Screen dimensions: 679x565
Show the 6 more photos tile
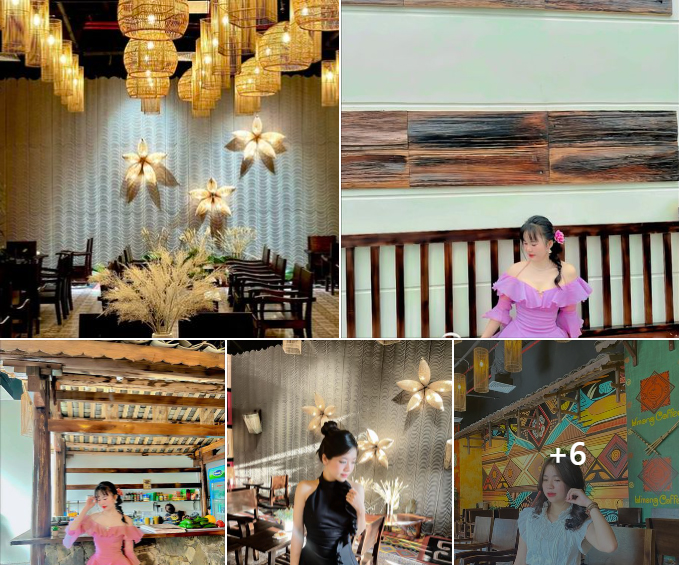(566, 453)
